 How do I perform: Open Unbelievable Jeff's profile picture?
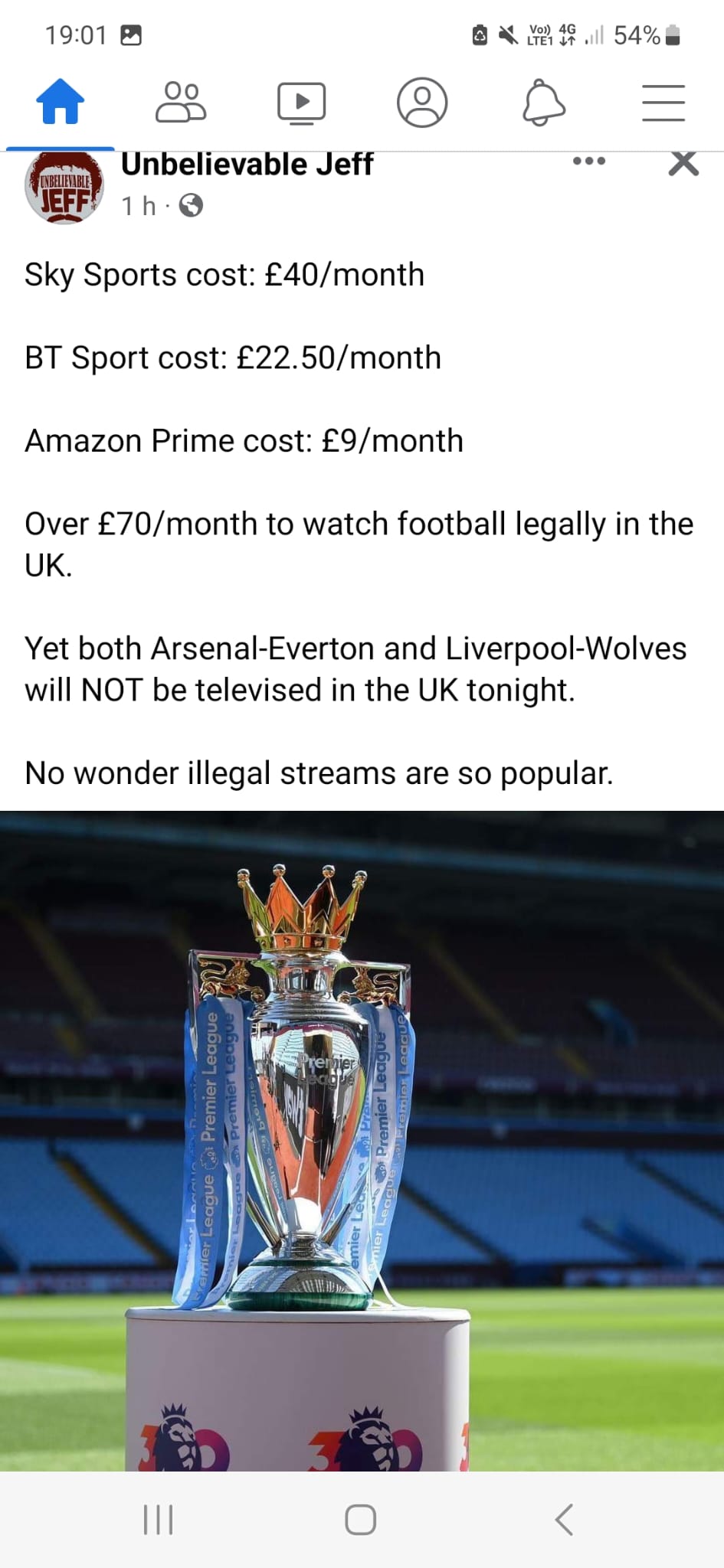click(x=64, y=188)
